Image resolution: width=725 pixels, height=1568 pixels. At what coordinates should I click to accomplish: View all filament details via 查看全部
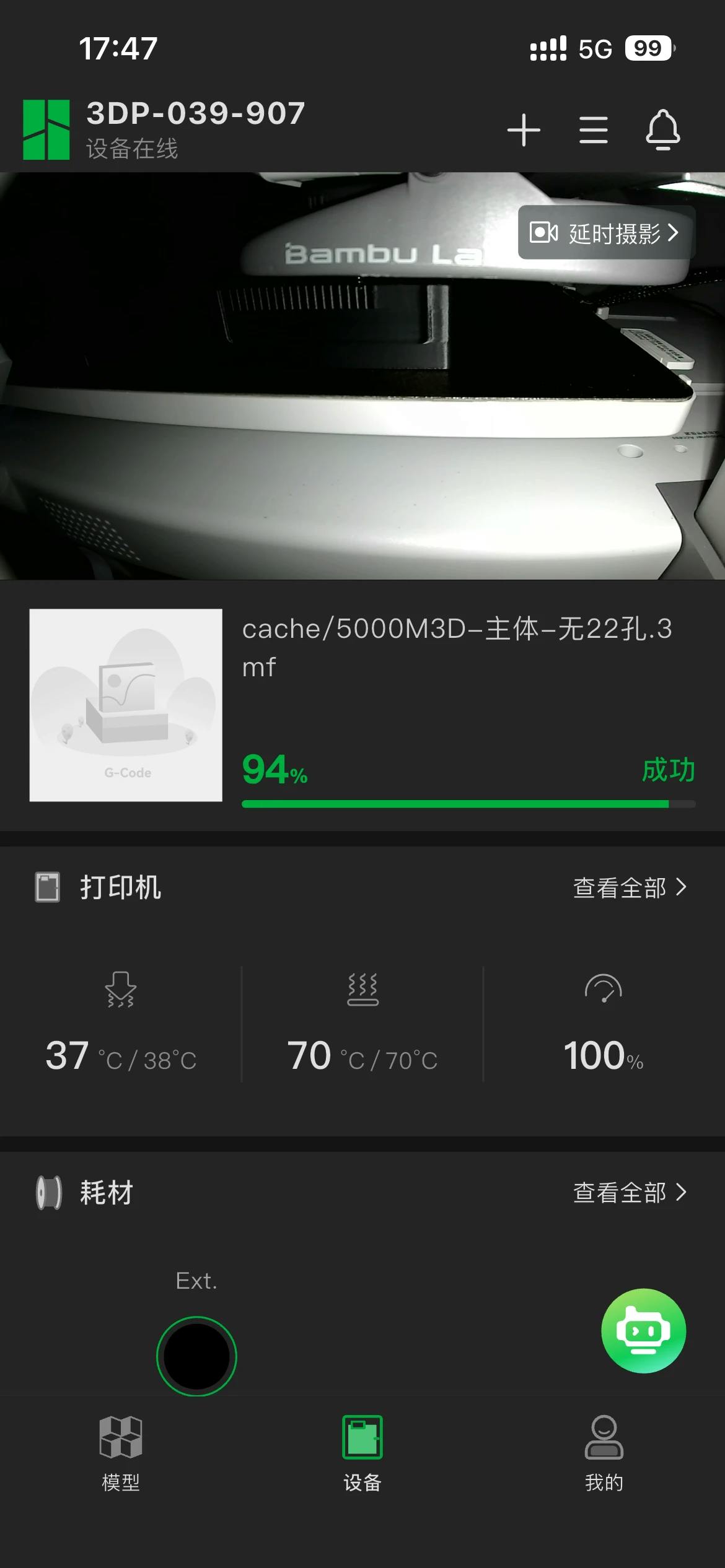(630, 1192)
